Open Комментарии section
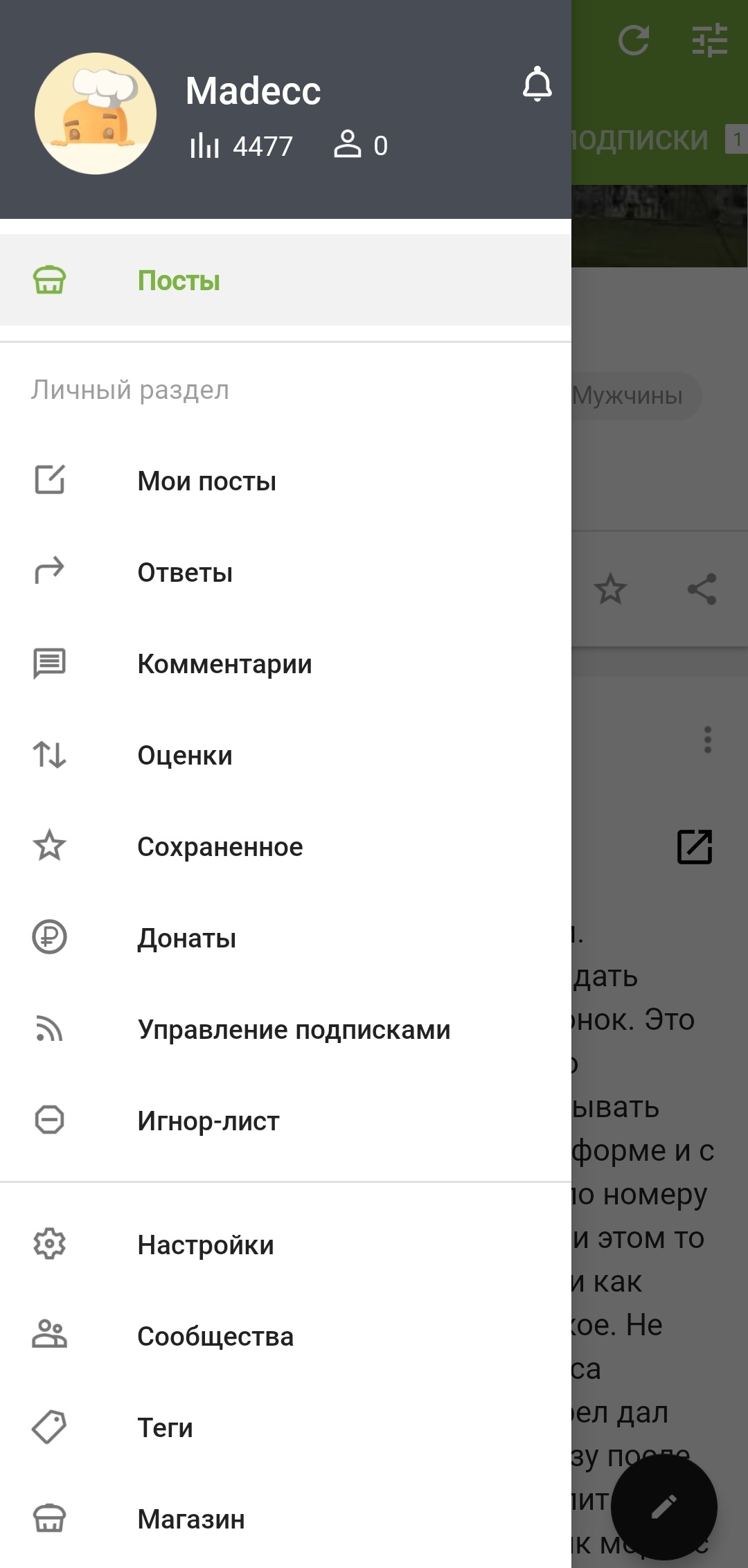This screenshot has height=1568, width=748. pyautogui.click(x=224, y=663)
